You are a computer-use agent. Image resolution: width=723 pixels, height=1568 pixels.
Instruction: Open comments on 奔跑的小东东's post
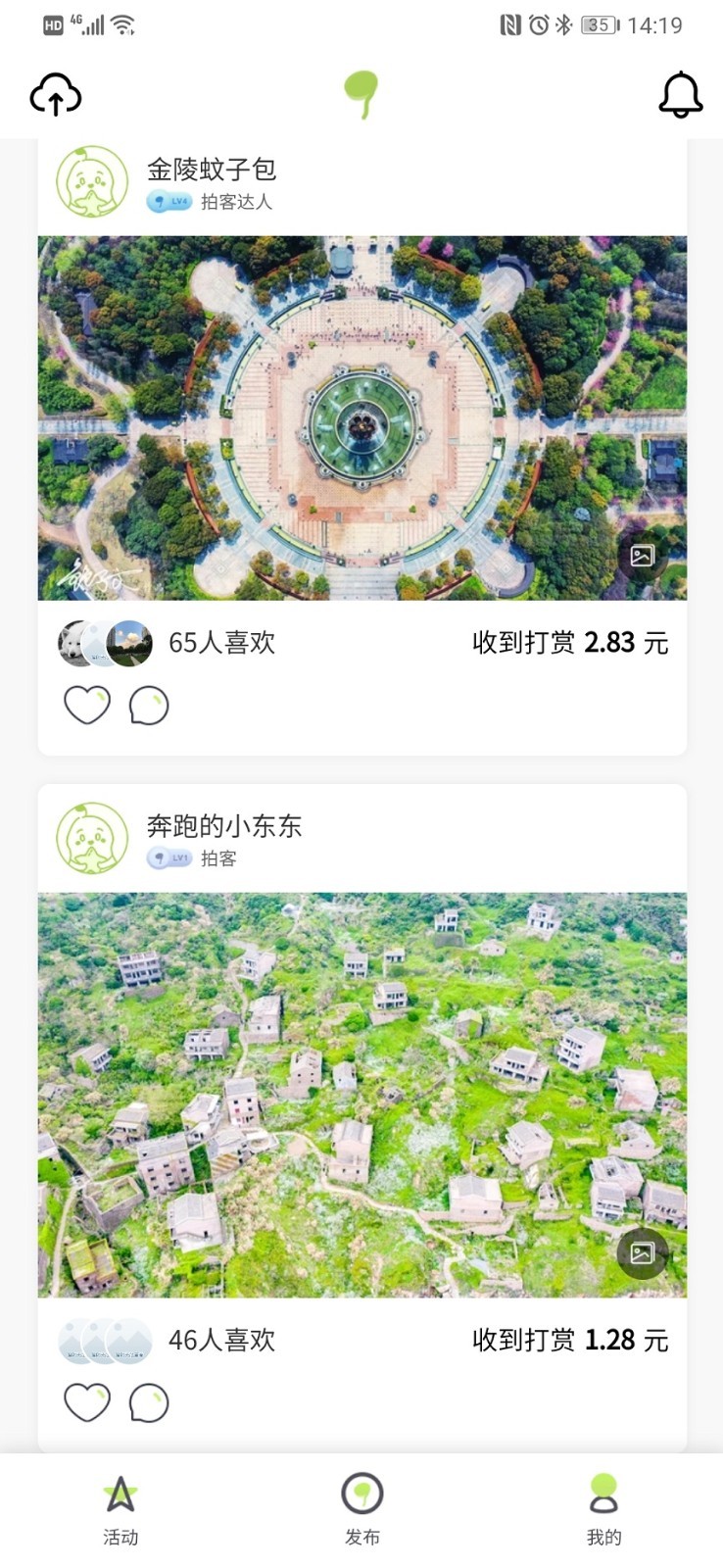[148, 1401]
